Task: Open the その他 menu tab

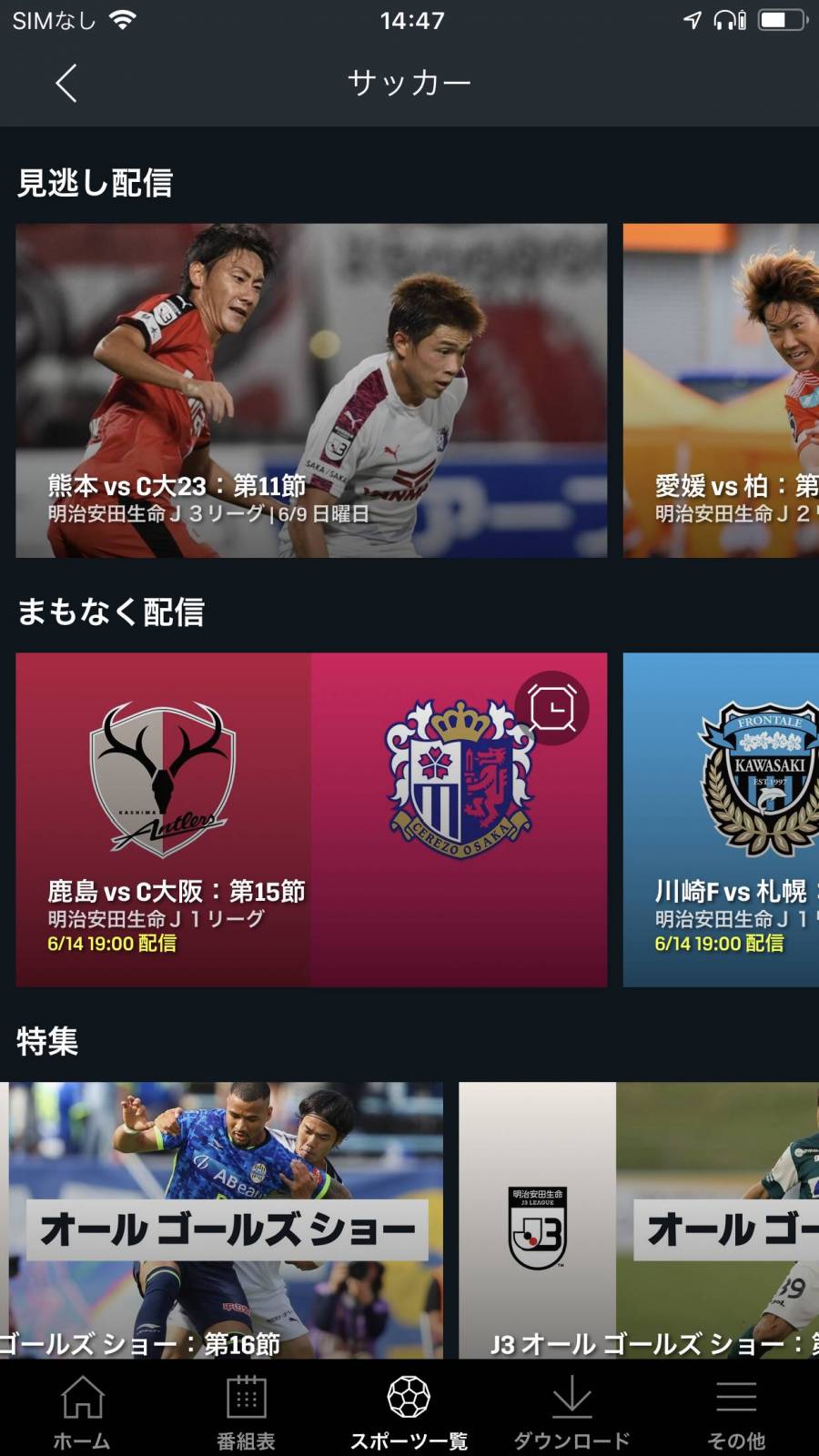Action: coord(736,1411)
